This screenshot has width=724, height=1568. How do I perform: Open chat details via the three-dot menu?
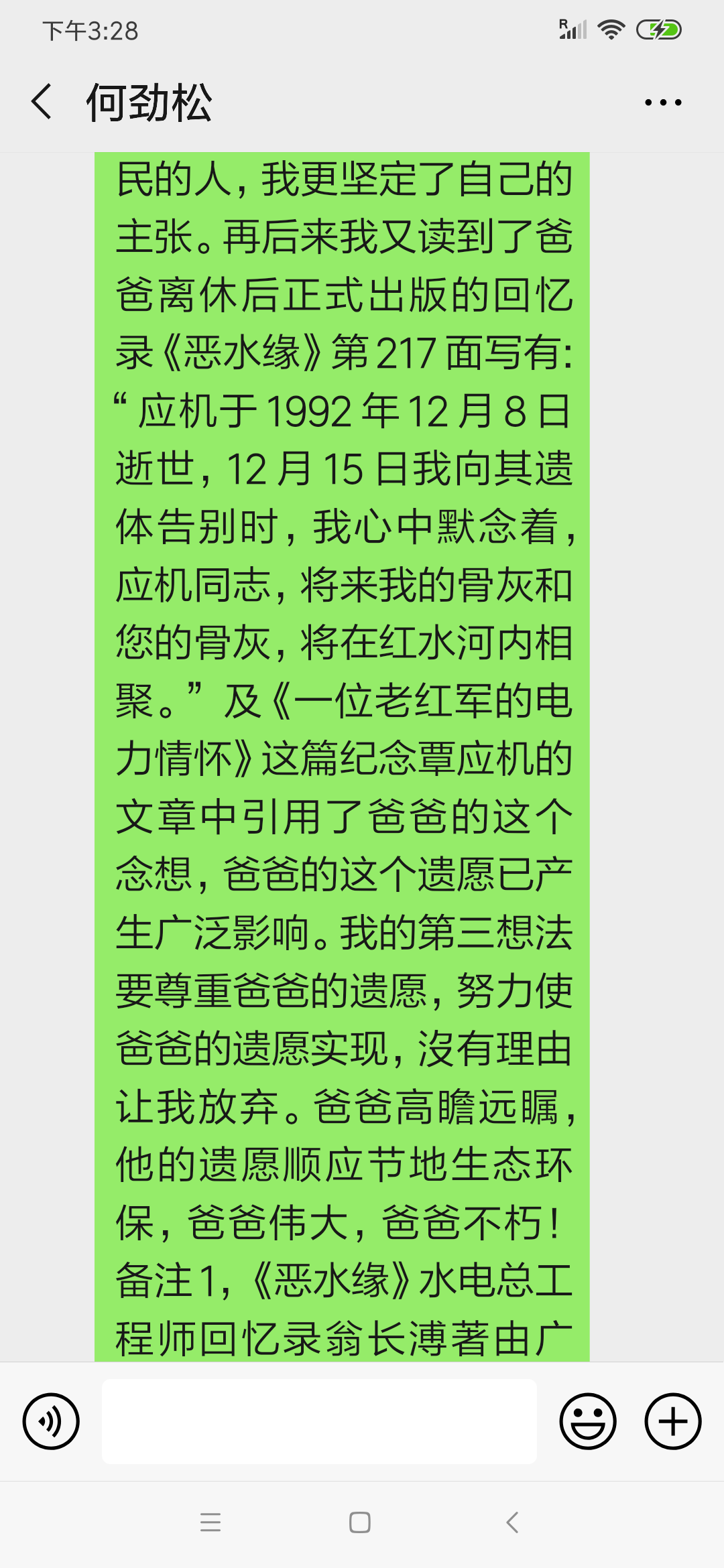pyautogui.click(x=662, y=103)
